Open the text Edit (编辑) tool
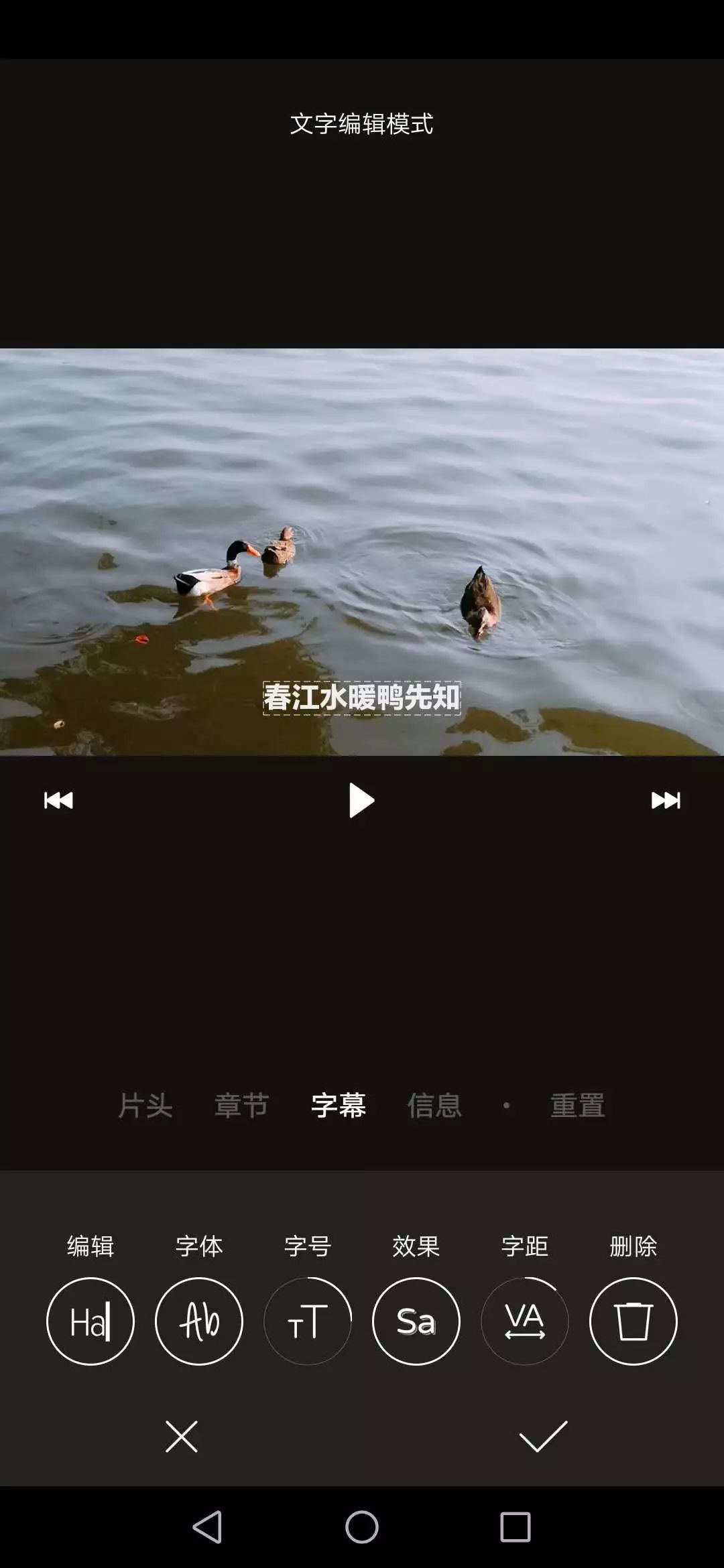The width and height of the screenshot is (724, 1568). point(90,1320)
